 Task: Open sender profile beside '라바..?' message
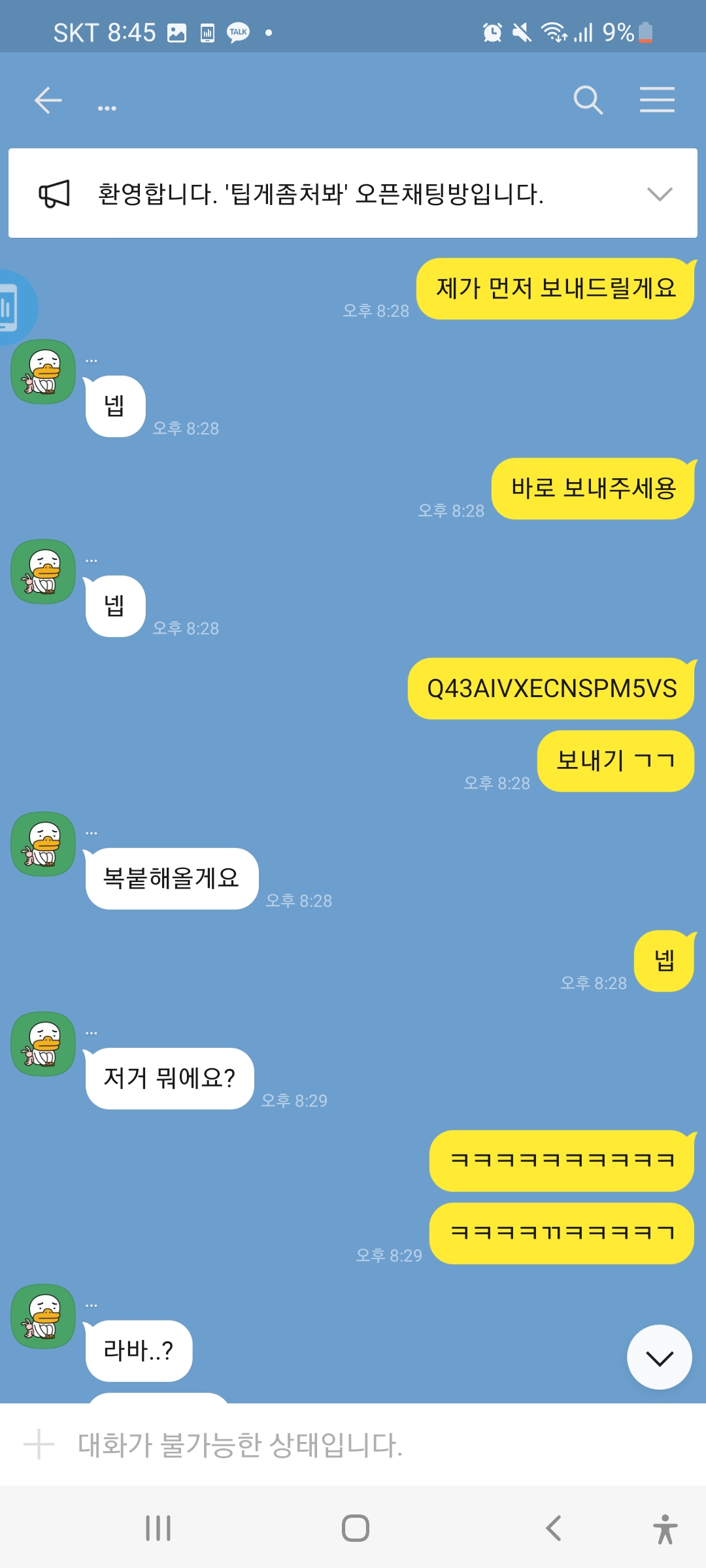point(43,1316)
